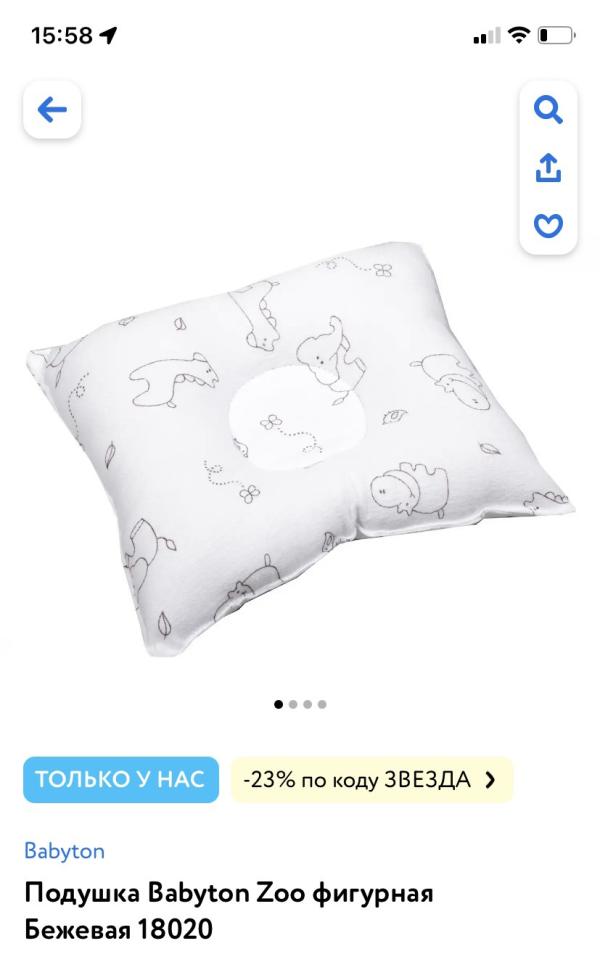Tap the ТОЛЬКО У НАС badge
600x953 pixels.
pyautogui.click(x=121, y=780)
